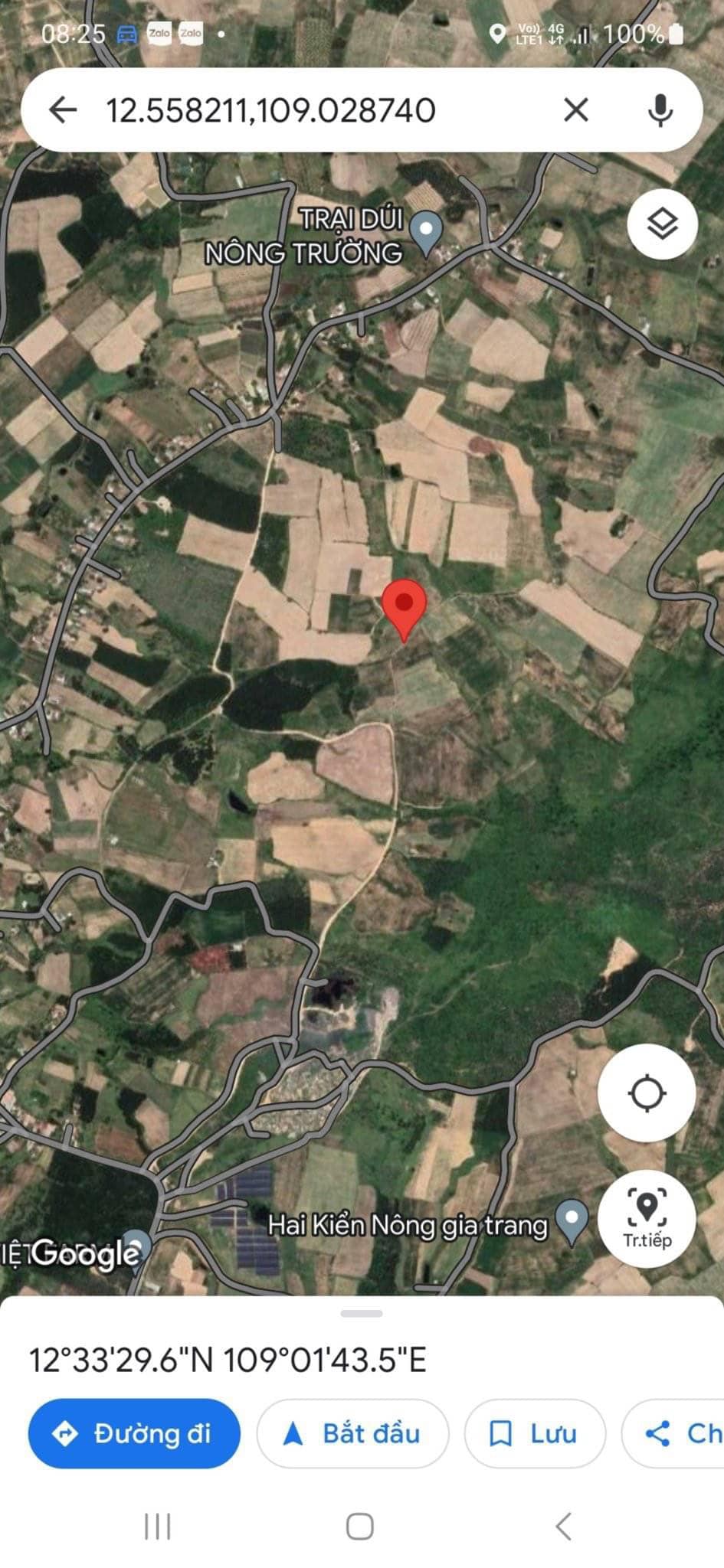Screen dimensions: 724x1568
Task: Go back using the search bar arrow
Action: pyautogui.click(x=63, y=110)
